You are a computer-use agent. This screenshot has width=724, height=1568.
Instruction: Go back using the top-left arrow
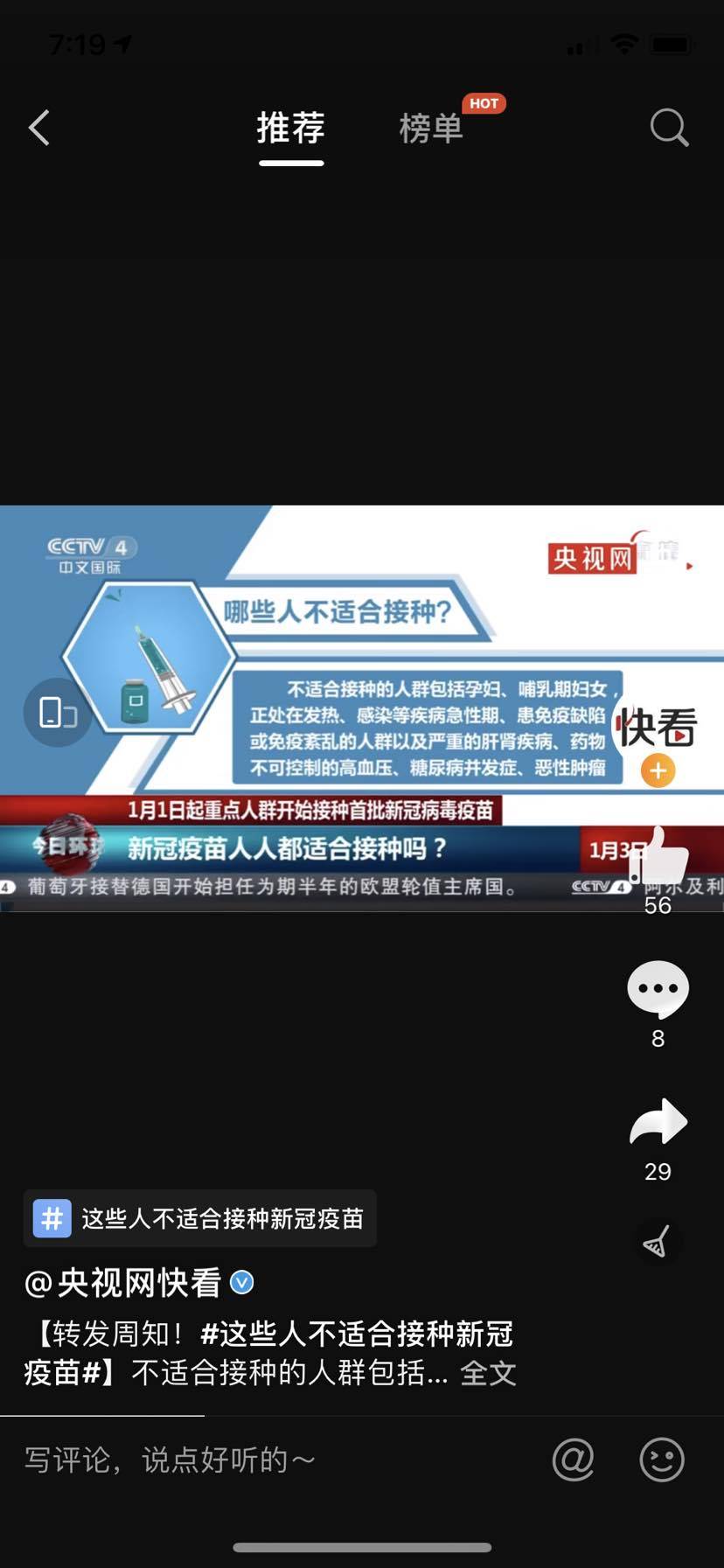click(x=39, y=129)
